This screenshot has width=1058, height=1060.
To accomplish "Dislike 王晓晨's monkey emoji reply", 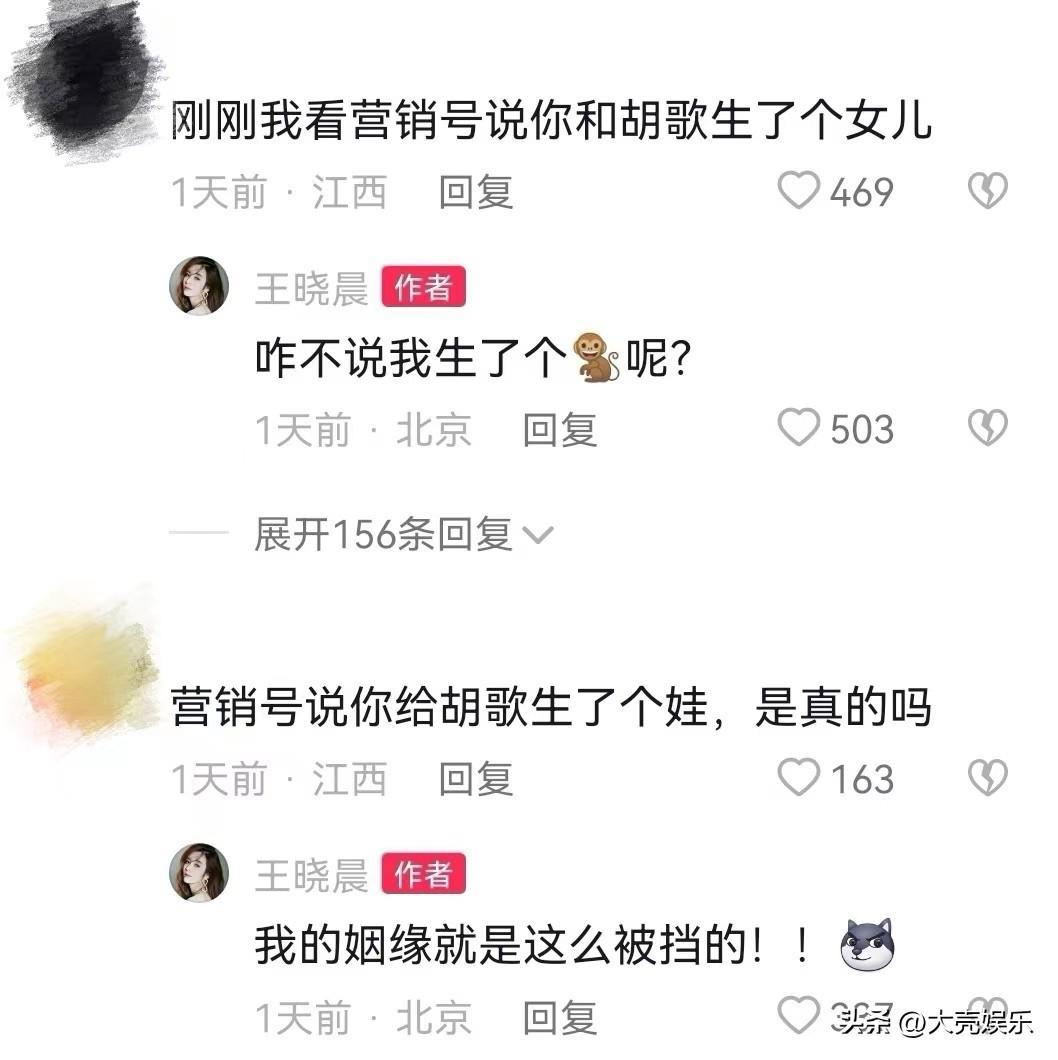I will point(987,428).
